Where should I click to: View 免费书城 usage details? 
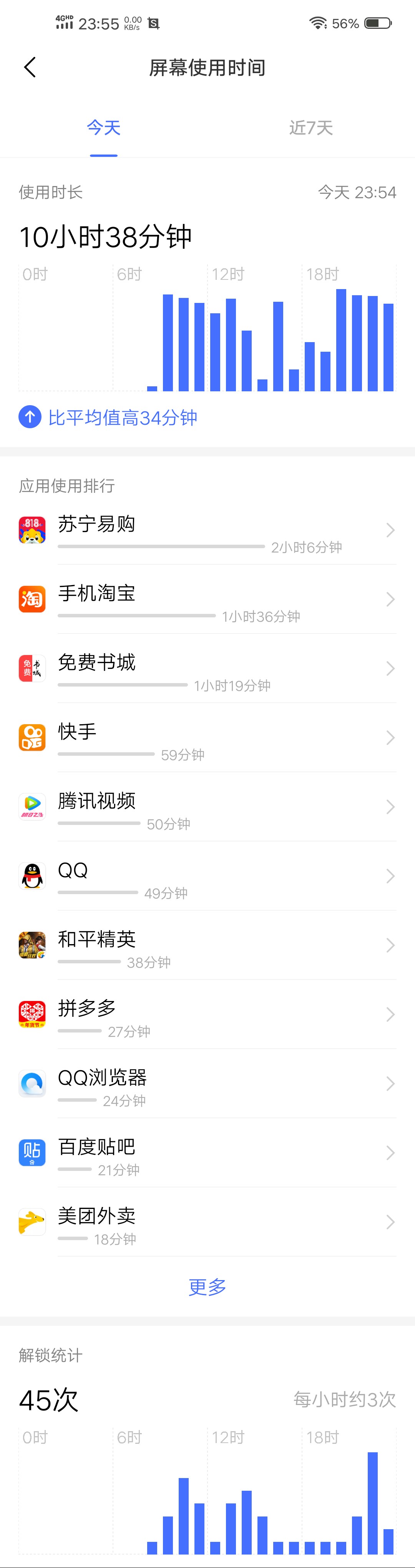(x=207, y=669)
